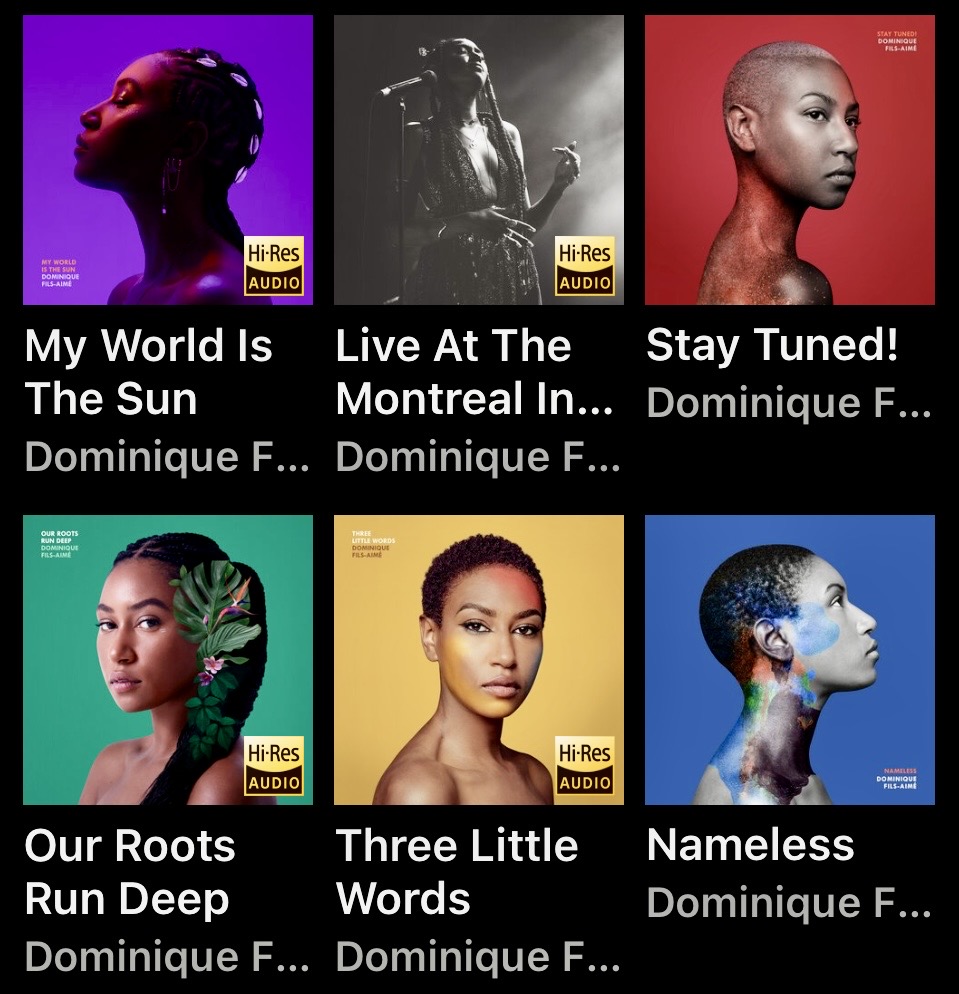The width and height of the screenshot is (959, 994).
Task: View the Our Roots Run Deep album
Action: (168, 660)
